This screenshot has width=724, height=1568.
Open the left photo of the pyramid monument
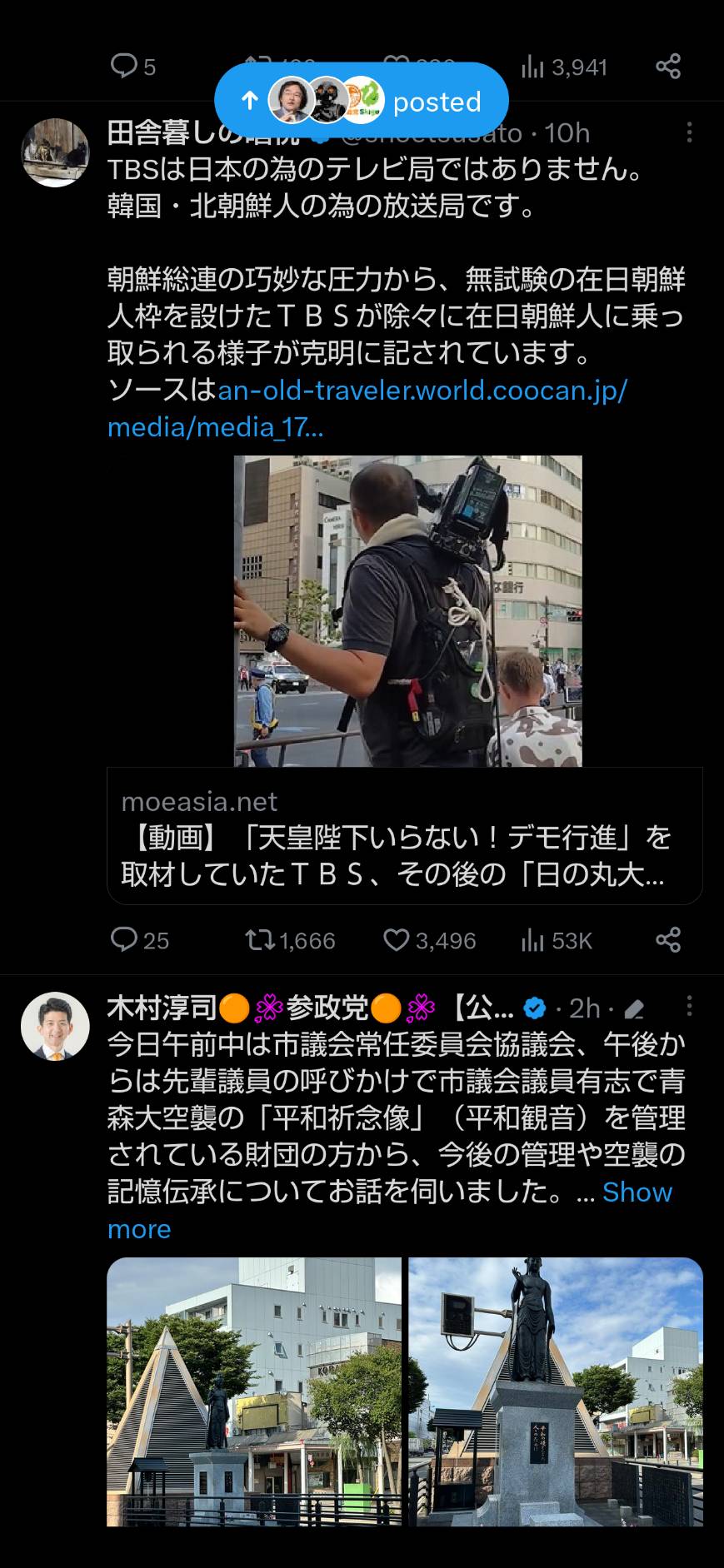pyautogui.click(x=254, y=1391)
